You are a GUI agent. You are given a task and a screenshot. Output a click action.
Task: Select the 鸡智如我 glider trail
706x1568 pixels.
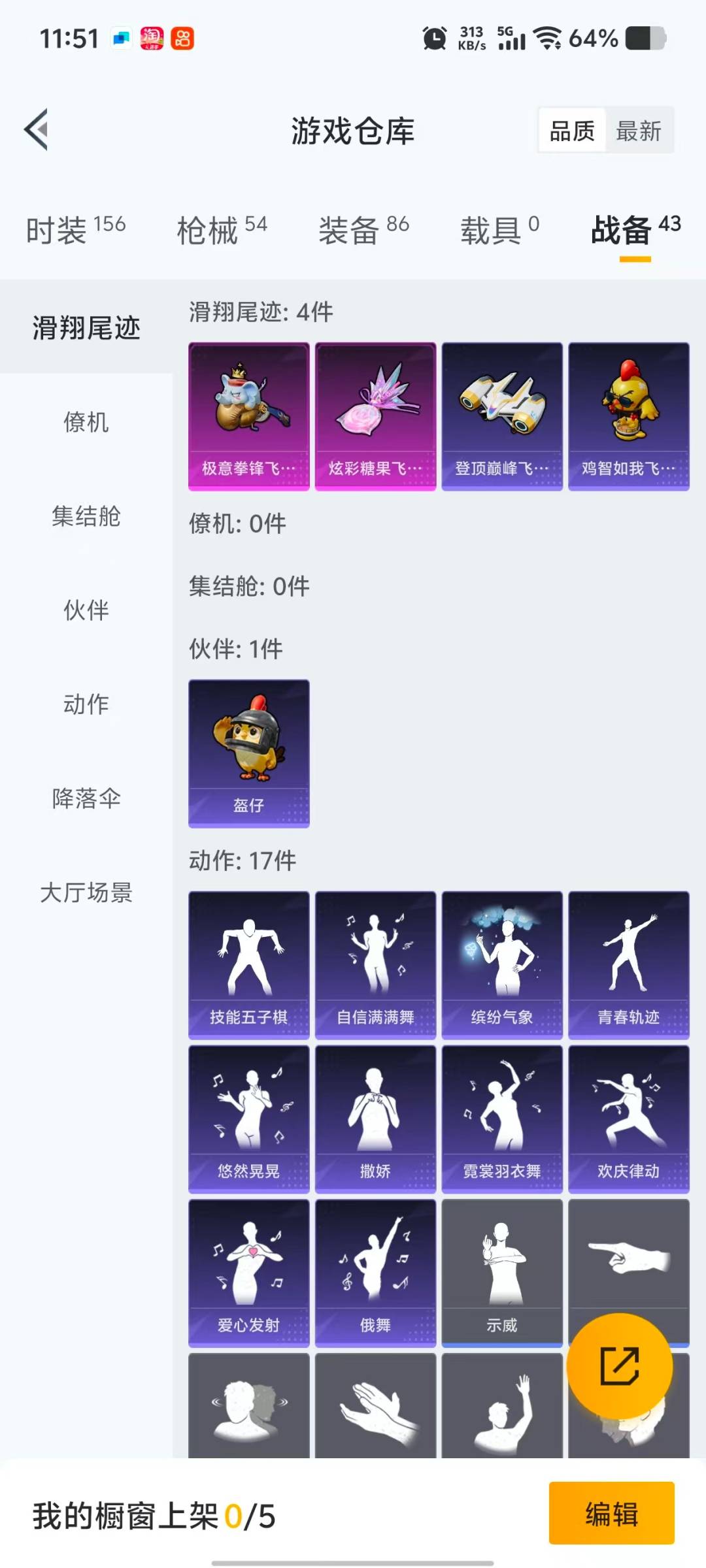tap(628, 415)
